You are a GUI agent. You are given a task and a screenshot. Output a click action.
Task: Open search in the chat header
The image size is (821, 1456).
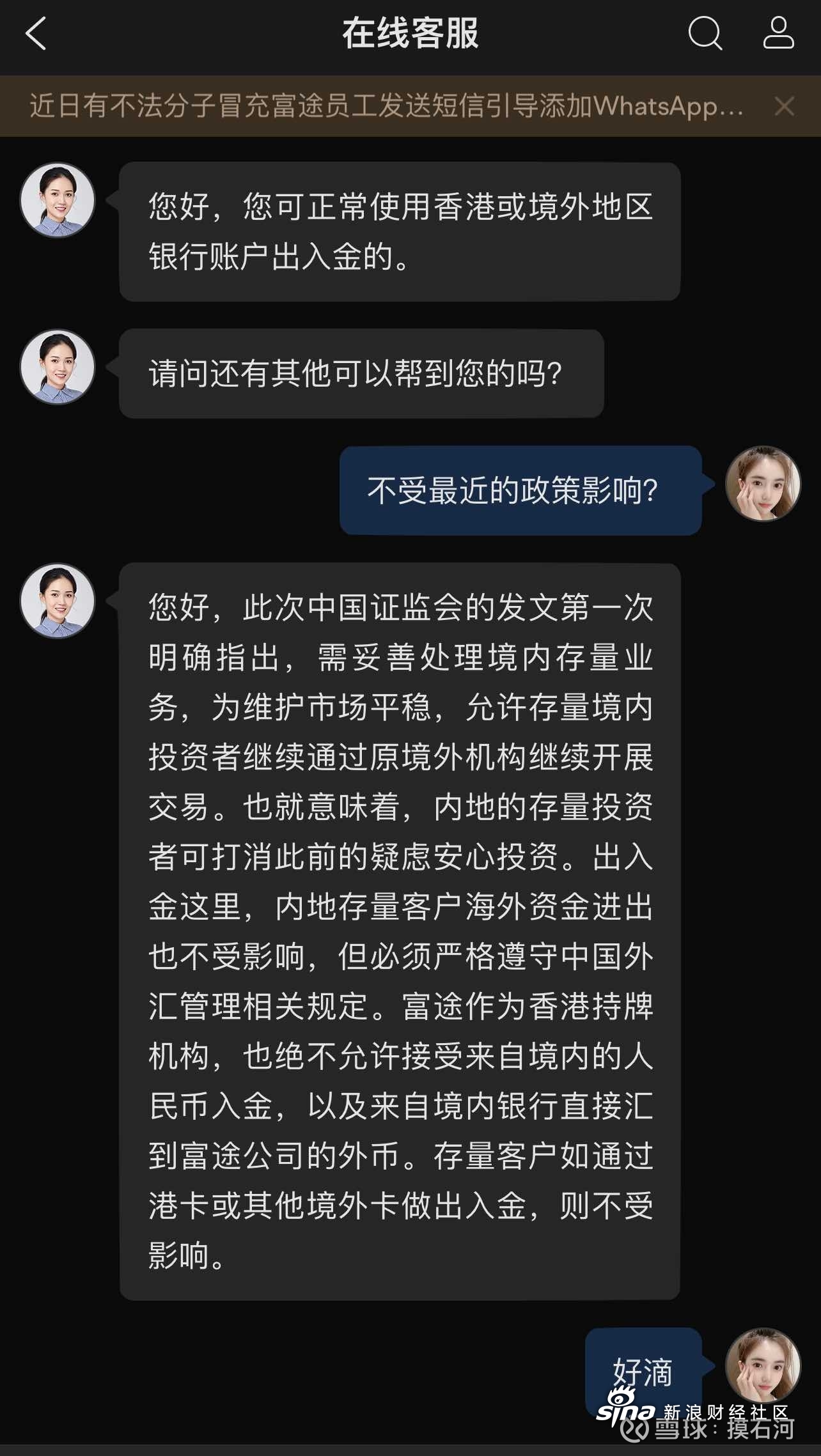(705, 33)
